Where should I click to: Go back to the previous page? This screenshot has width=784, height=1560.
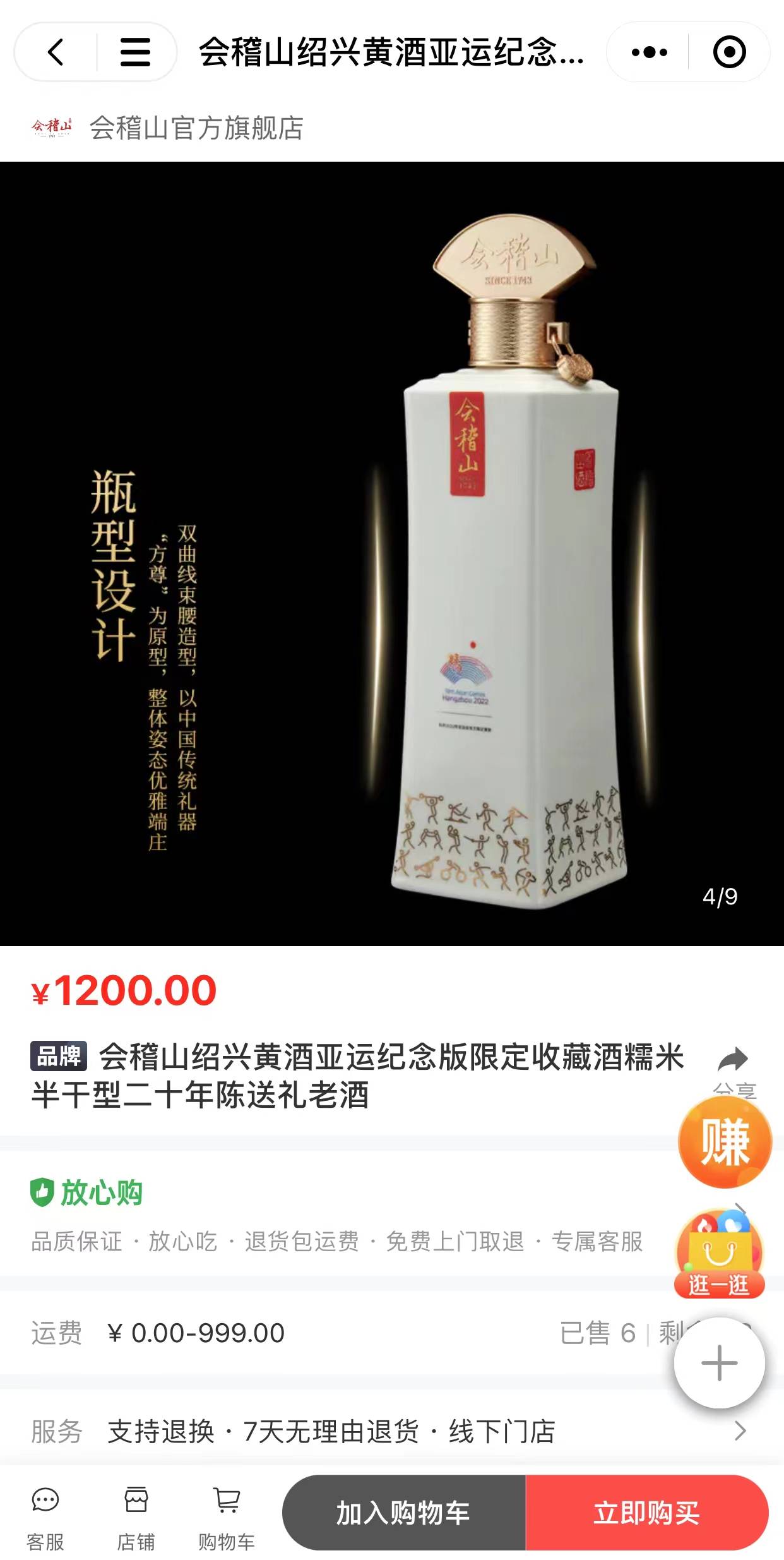[56, 52]
